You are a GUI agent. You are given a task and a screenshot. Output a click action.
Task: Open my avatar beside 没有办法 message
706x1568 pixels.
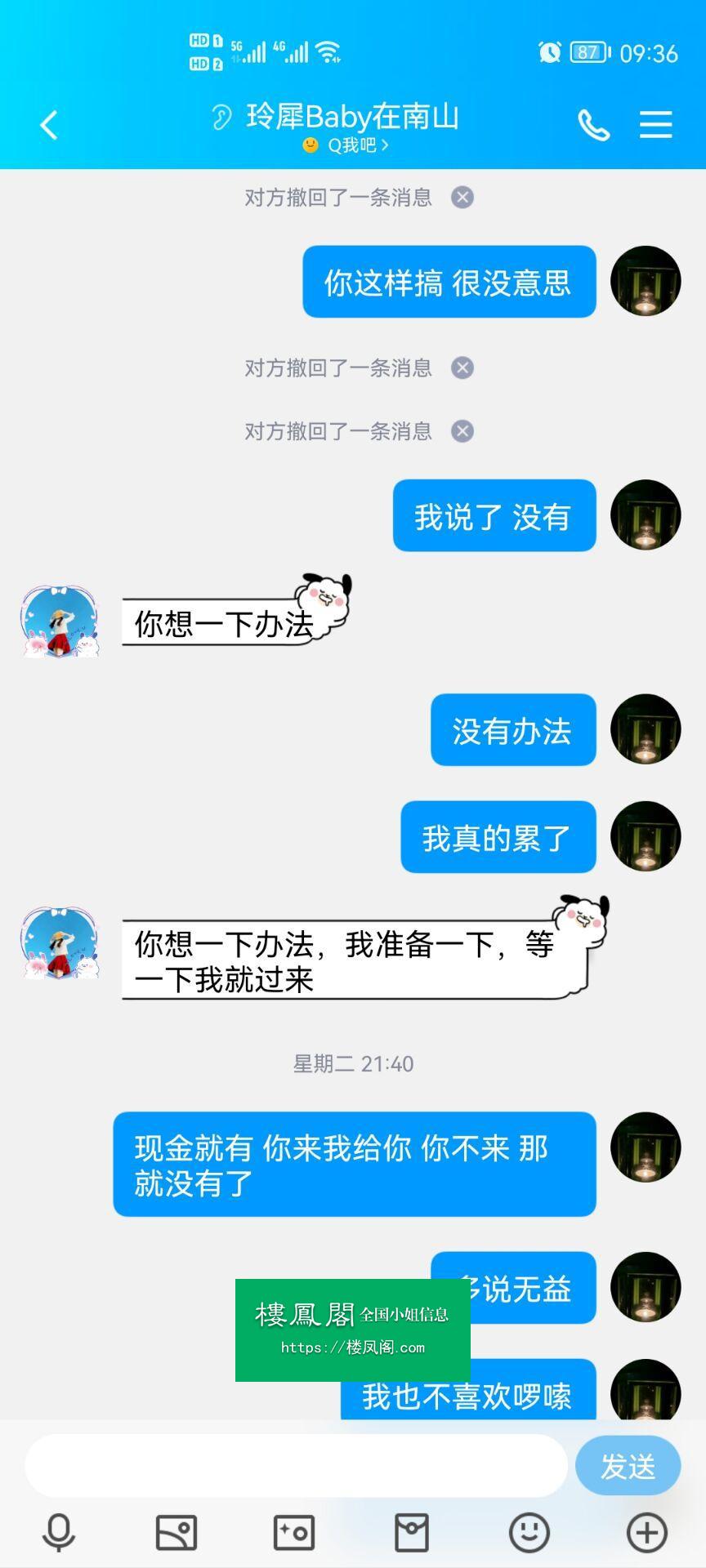646,729
